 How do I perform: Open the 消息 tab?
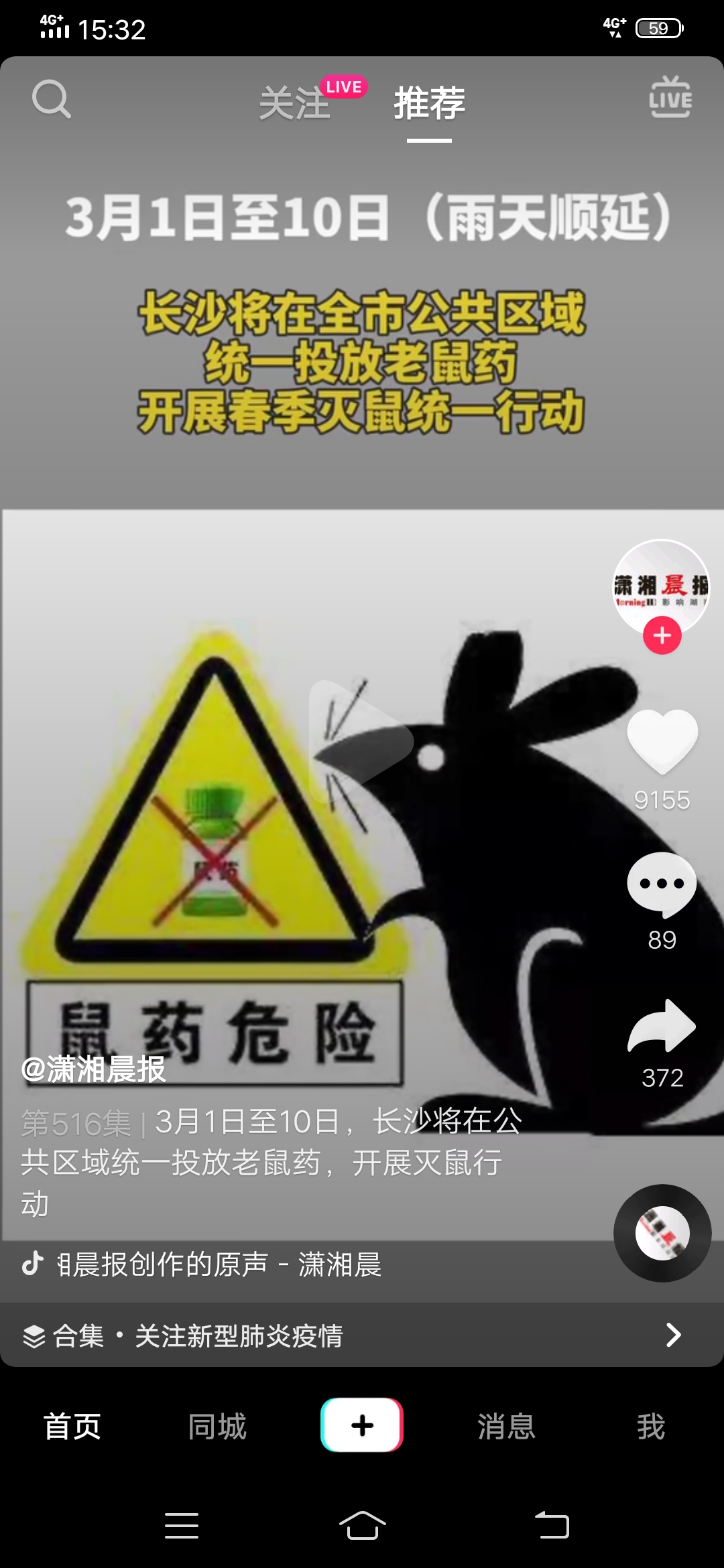pos(506,1426)
